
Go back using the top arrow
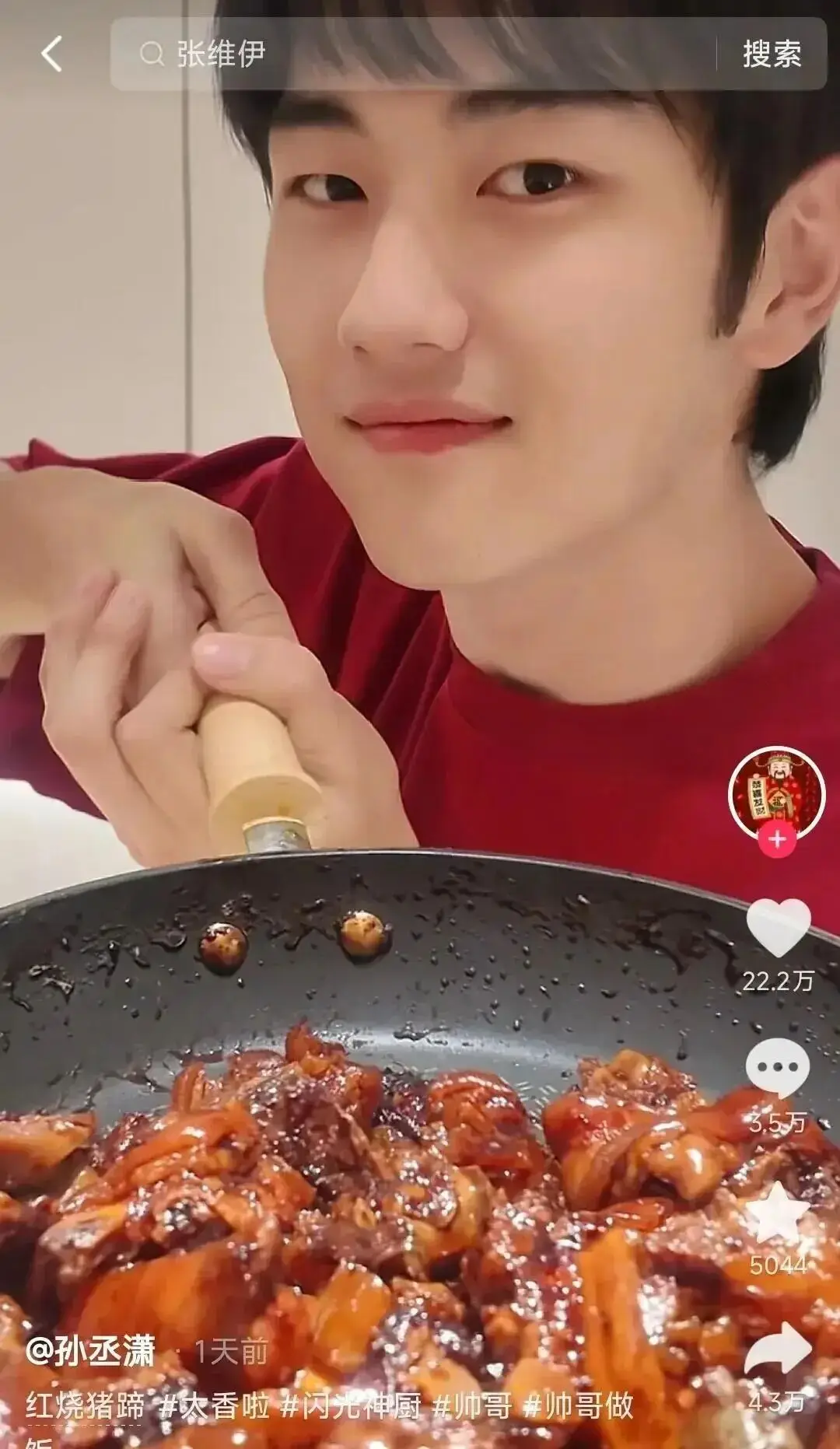point(51,54)
